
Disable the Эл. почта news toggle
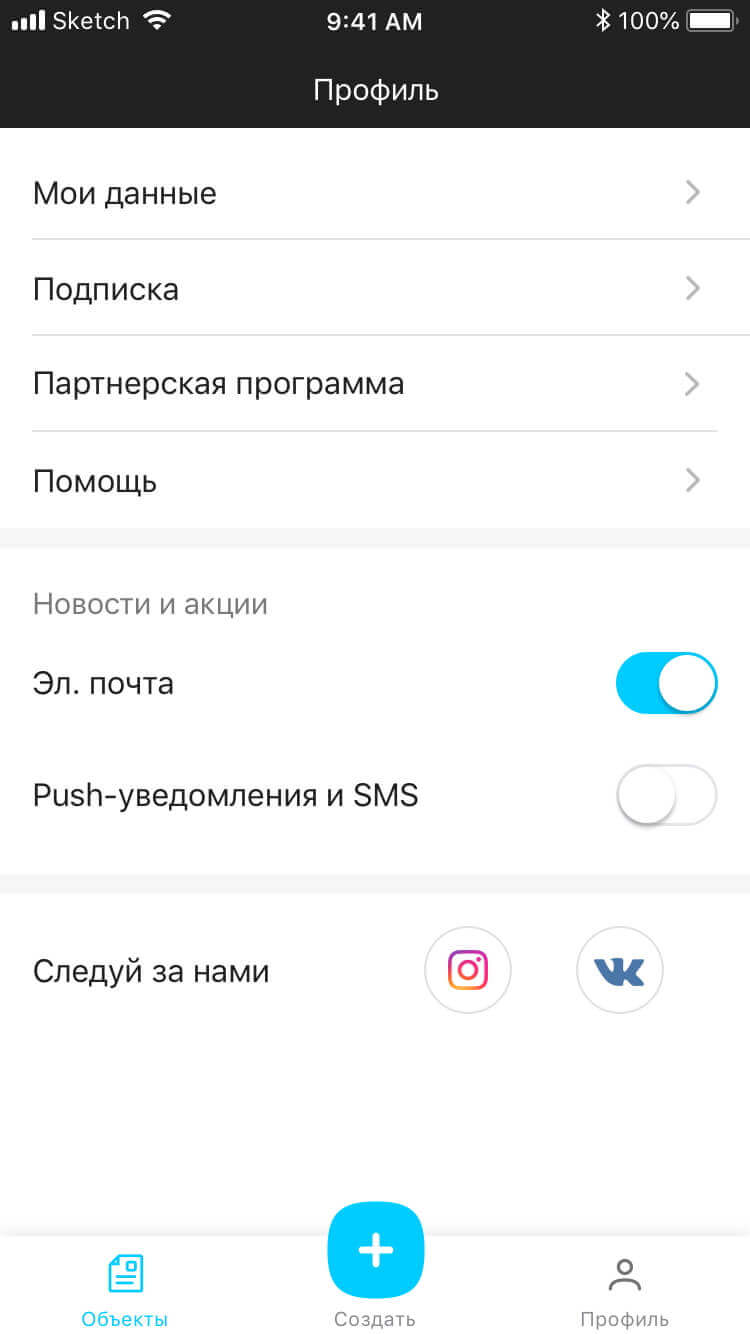[x=667, y=684]
